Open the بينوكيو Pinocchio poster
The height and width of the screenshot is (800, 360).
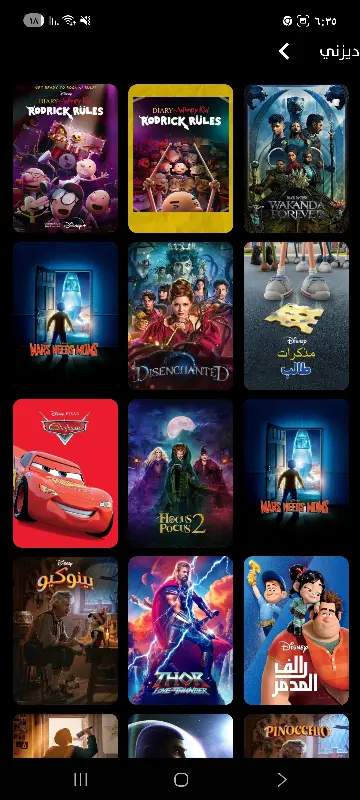[65, 631]
